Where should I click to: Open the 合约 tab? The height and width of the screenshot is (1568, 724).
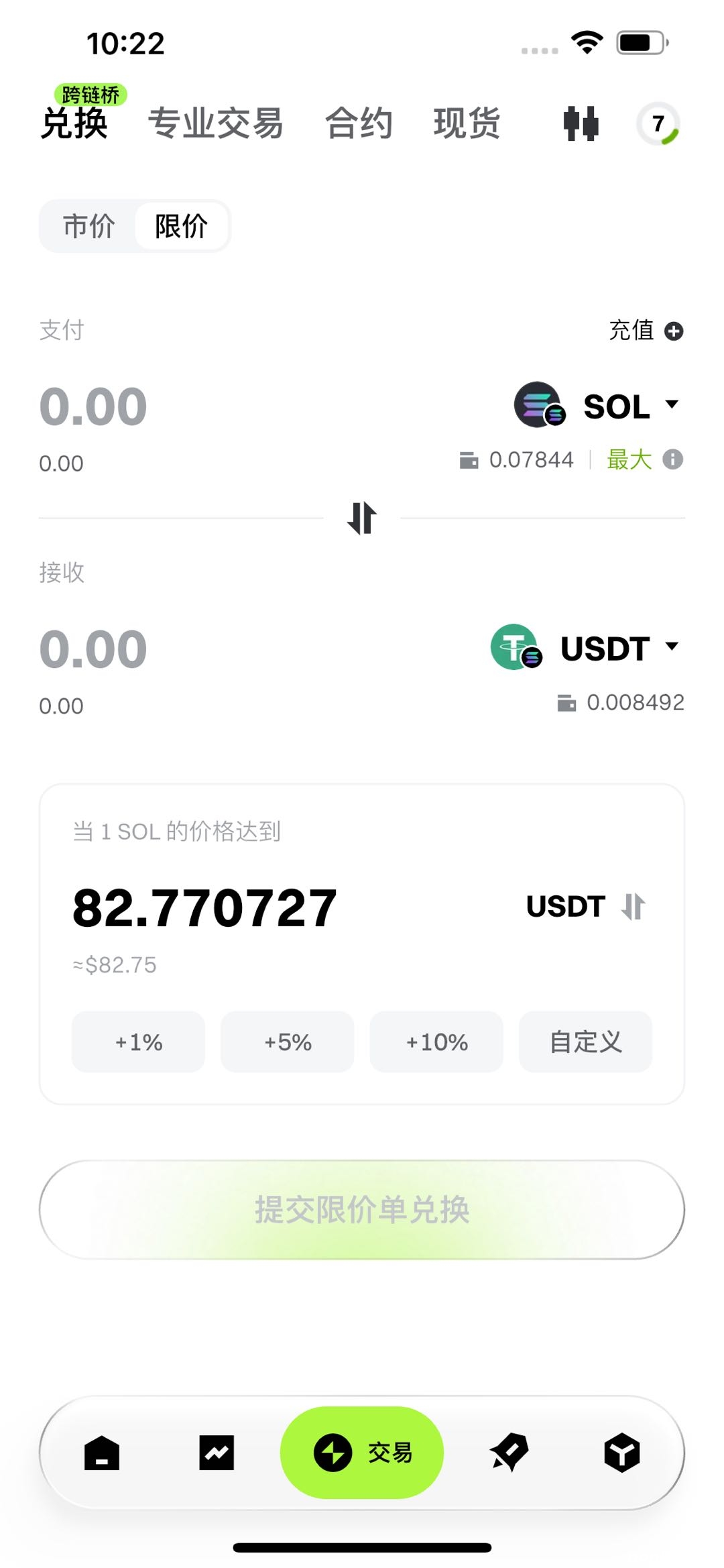pyautogui.click(x=359, y=123)
